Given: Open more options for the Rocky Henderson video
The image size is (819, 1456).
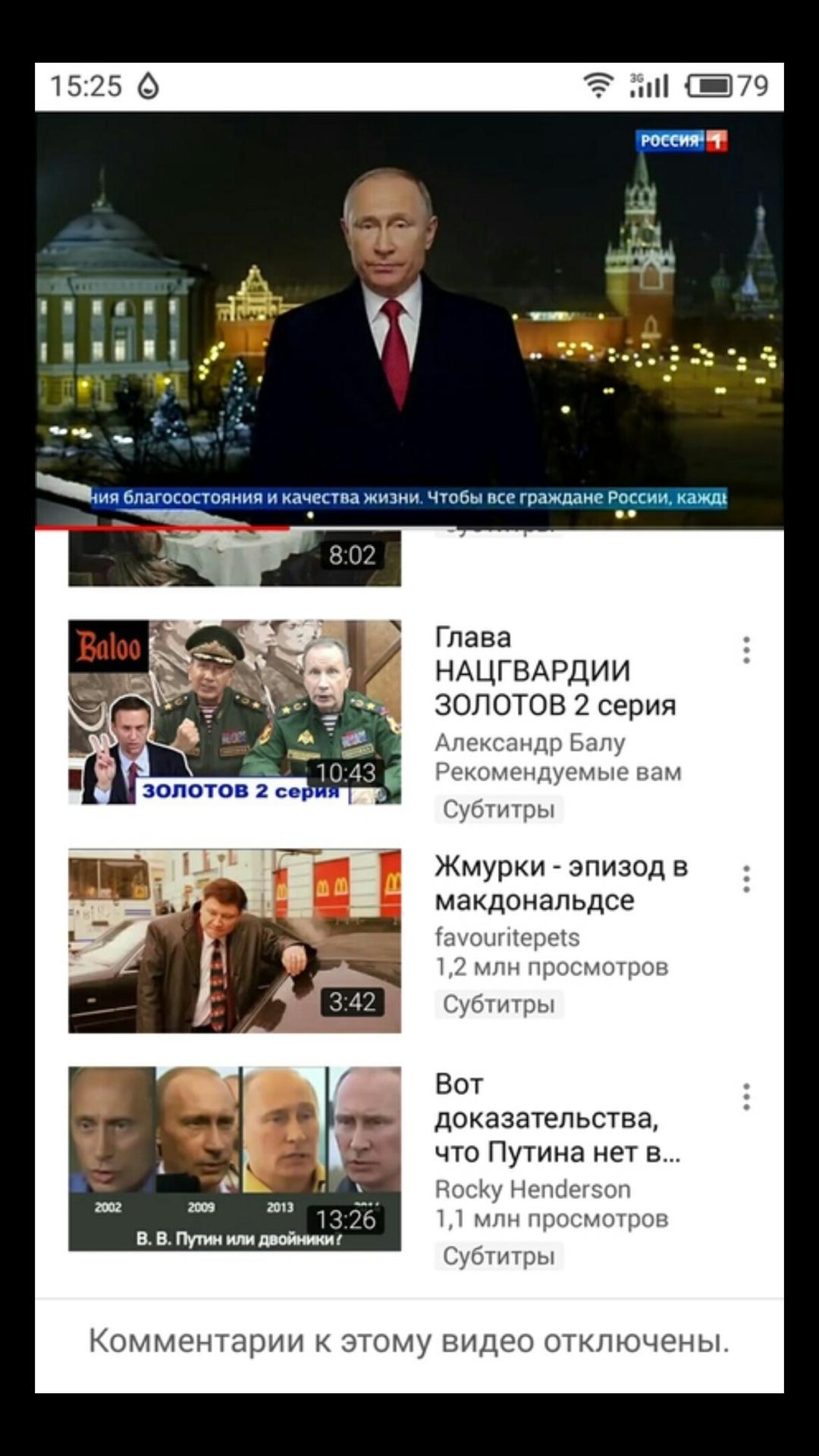Looking at the screenshot, I should [x=746, y=1097].
